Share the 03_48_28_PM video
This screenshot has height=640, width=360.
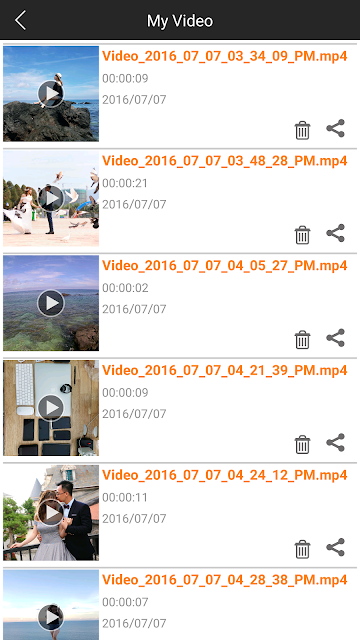(x=336, y=233)
